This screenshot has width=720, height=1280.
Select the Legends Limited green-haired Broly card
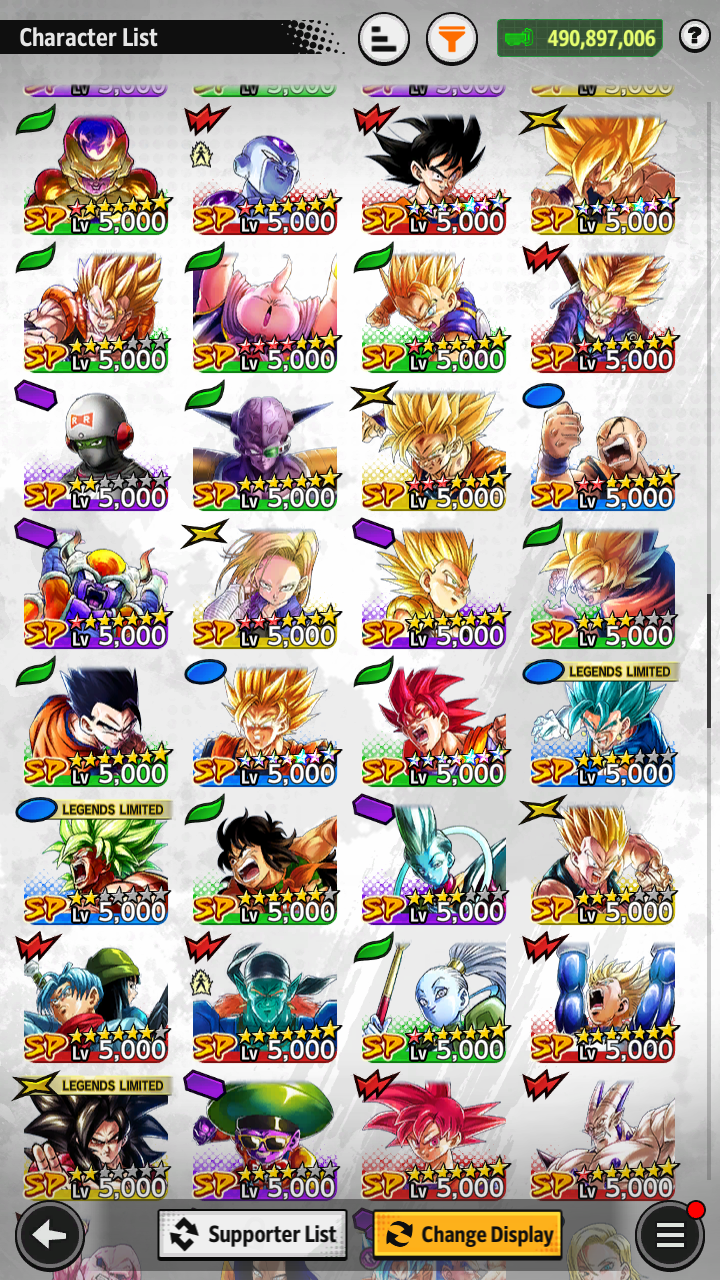(x=96, y=861)
